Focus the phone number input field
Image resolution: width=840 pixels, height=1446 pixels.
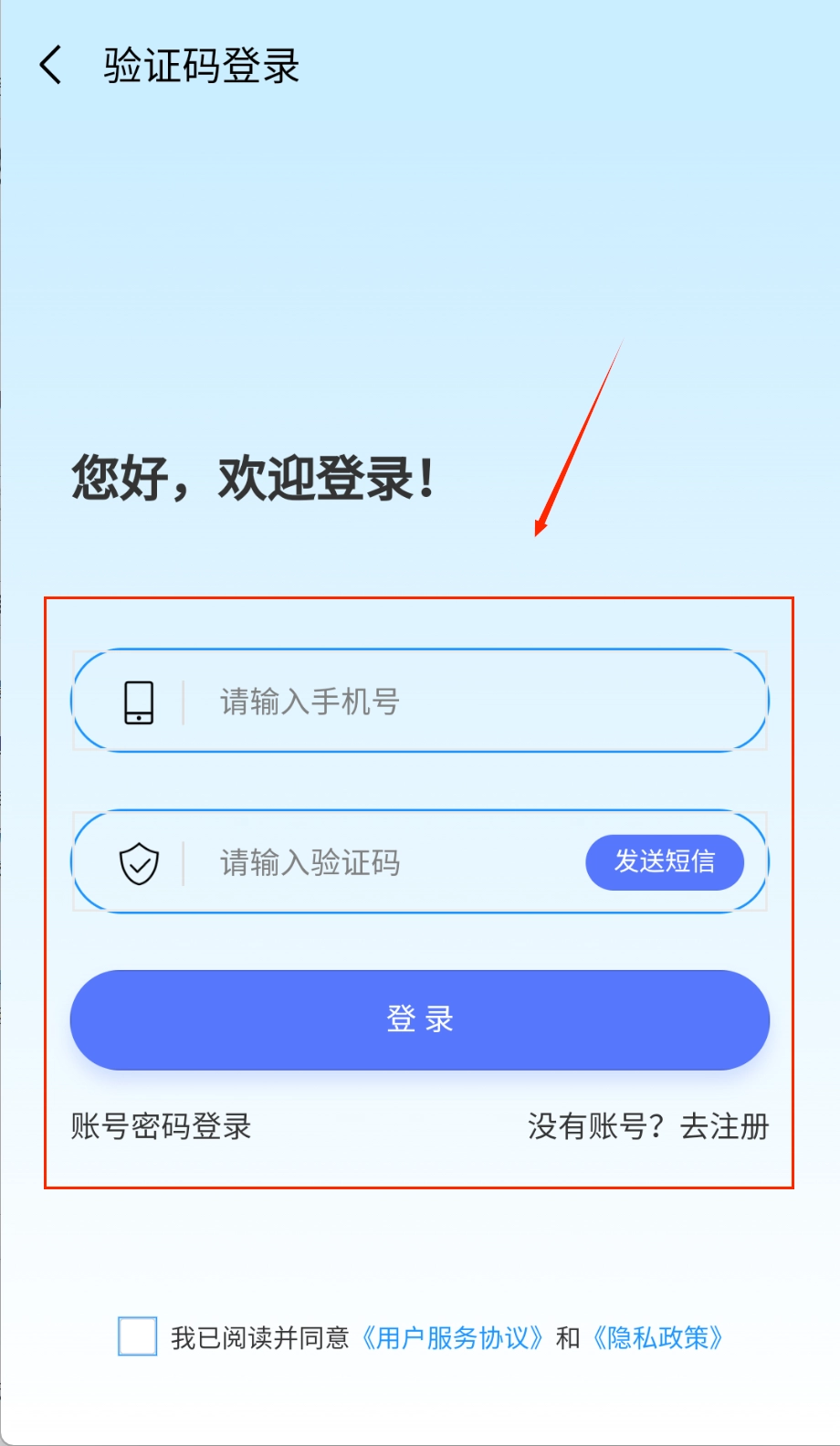457,702
